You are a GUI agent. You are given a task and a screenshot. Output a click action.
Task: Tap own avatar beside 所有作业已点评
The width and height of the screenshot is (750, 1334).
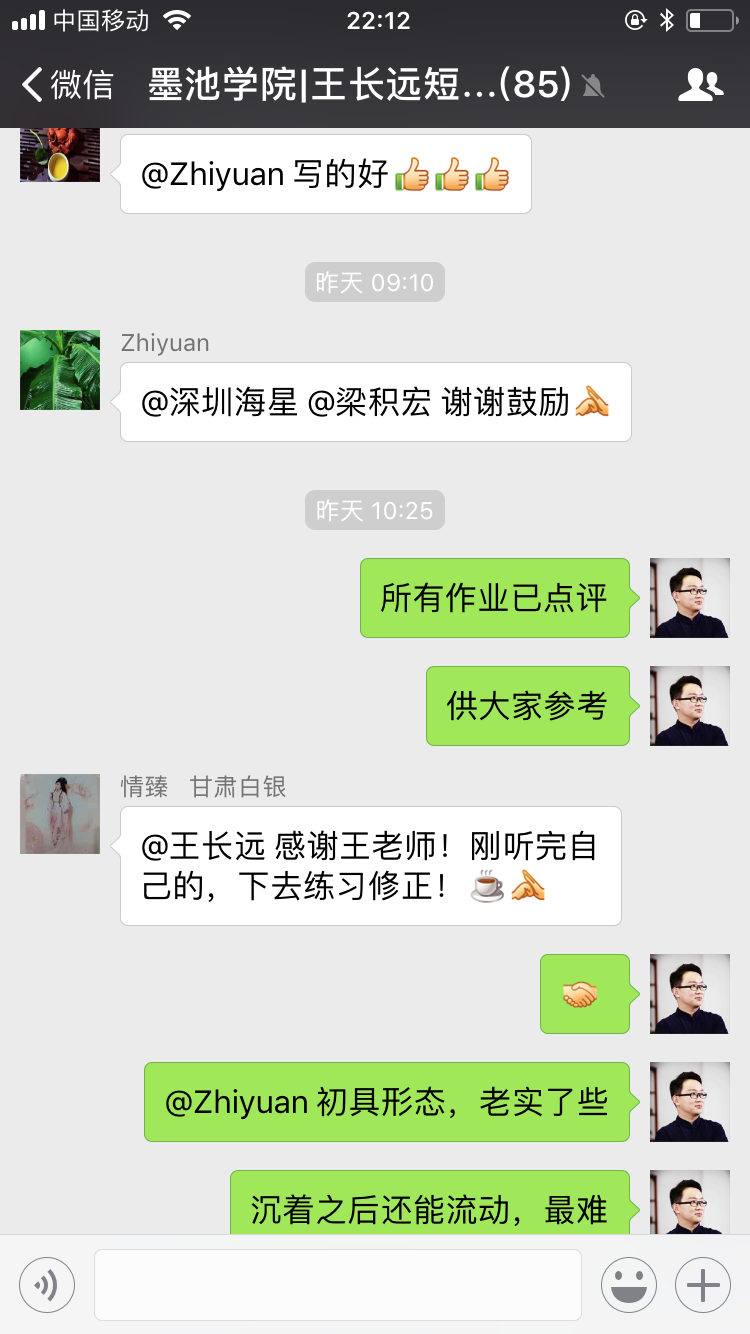690,598
